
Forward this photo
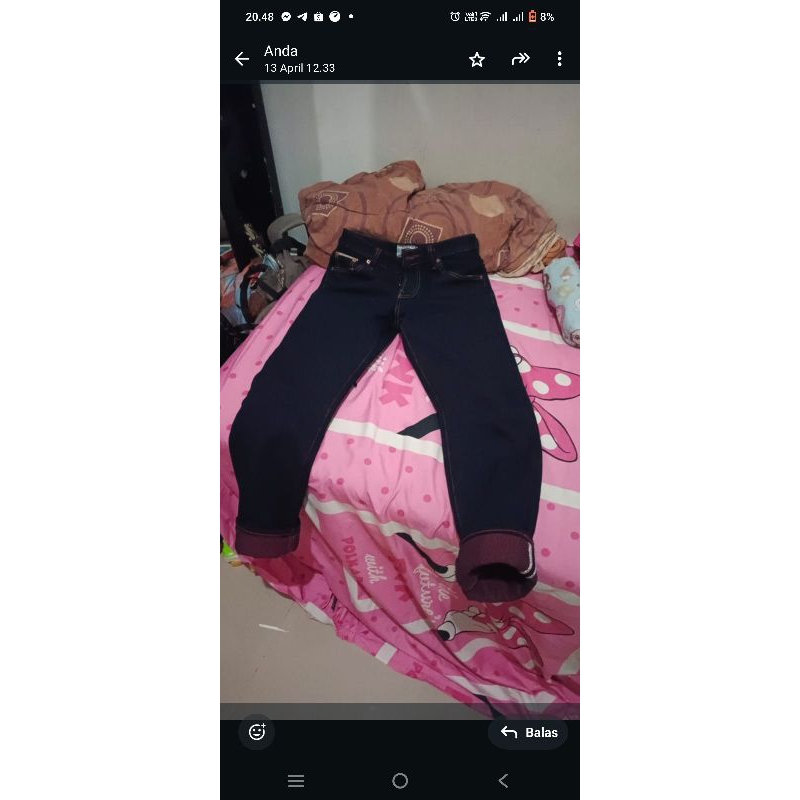pos(520,59)
